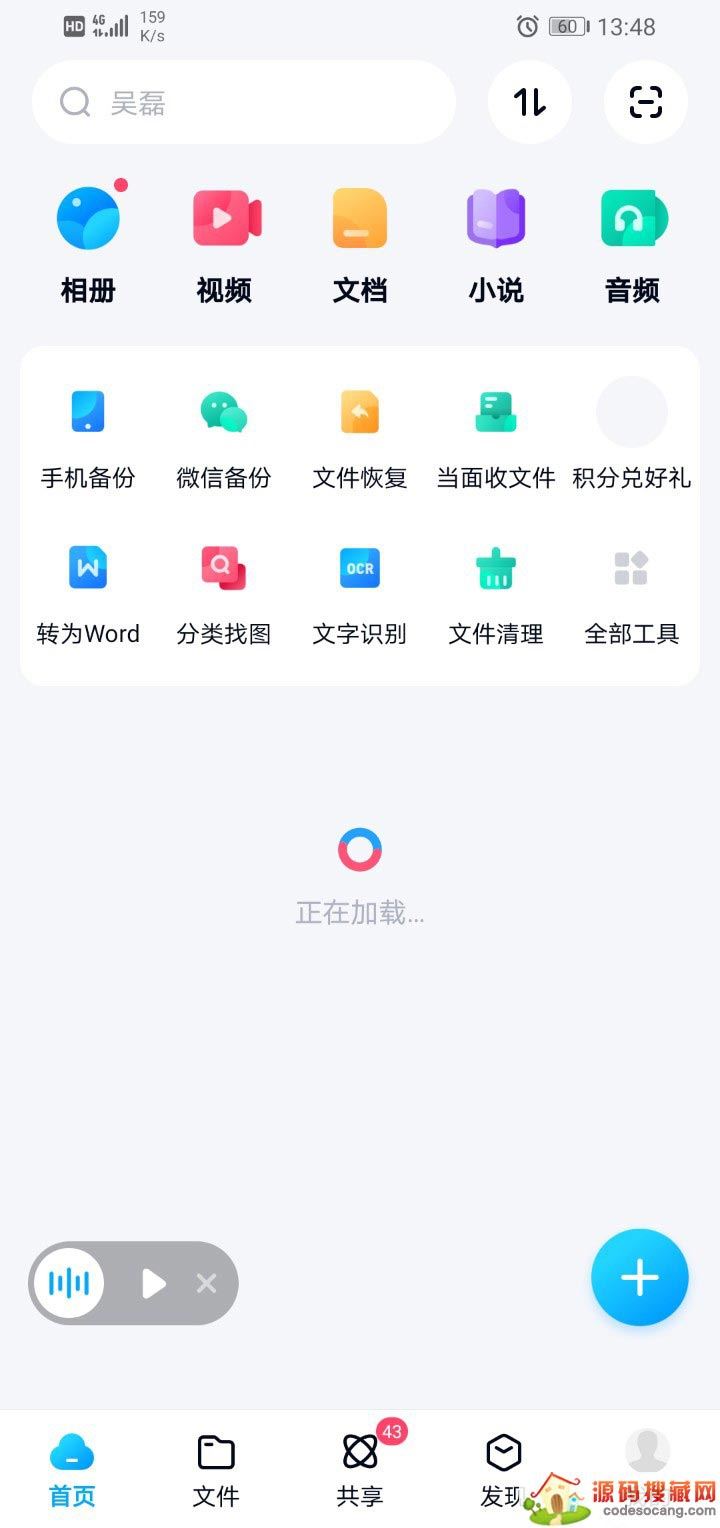
Task: Open the transfer list arrows icon
Action: click(x=530, y=102)
